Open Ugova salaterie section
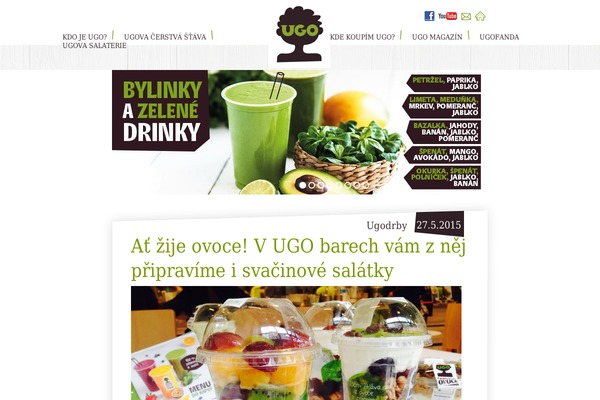This screenshot has width=600, height=400. 94,46
